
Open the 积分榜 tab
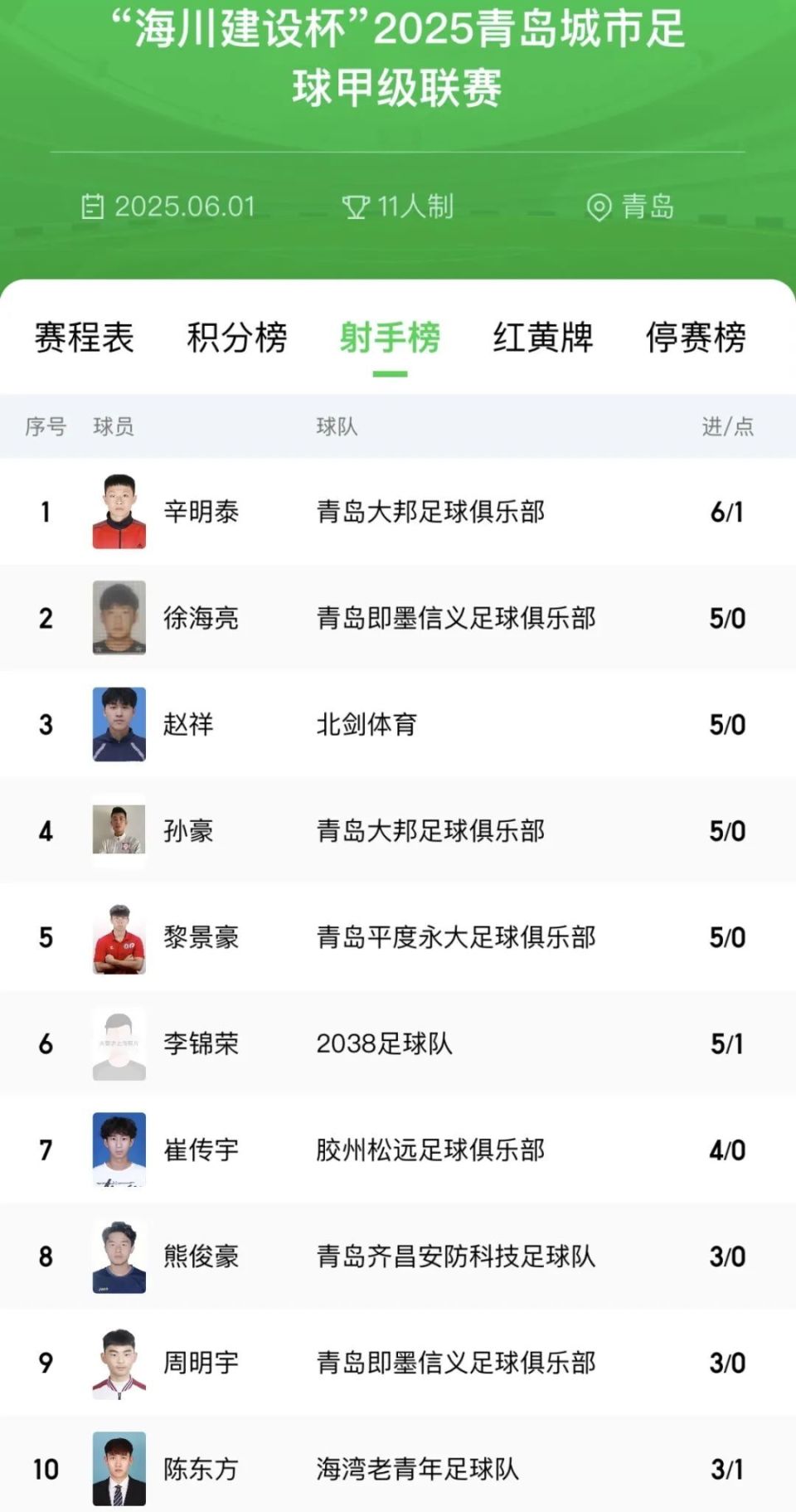click(236, 338)
